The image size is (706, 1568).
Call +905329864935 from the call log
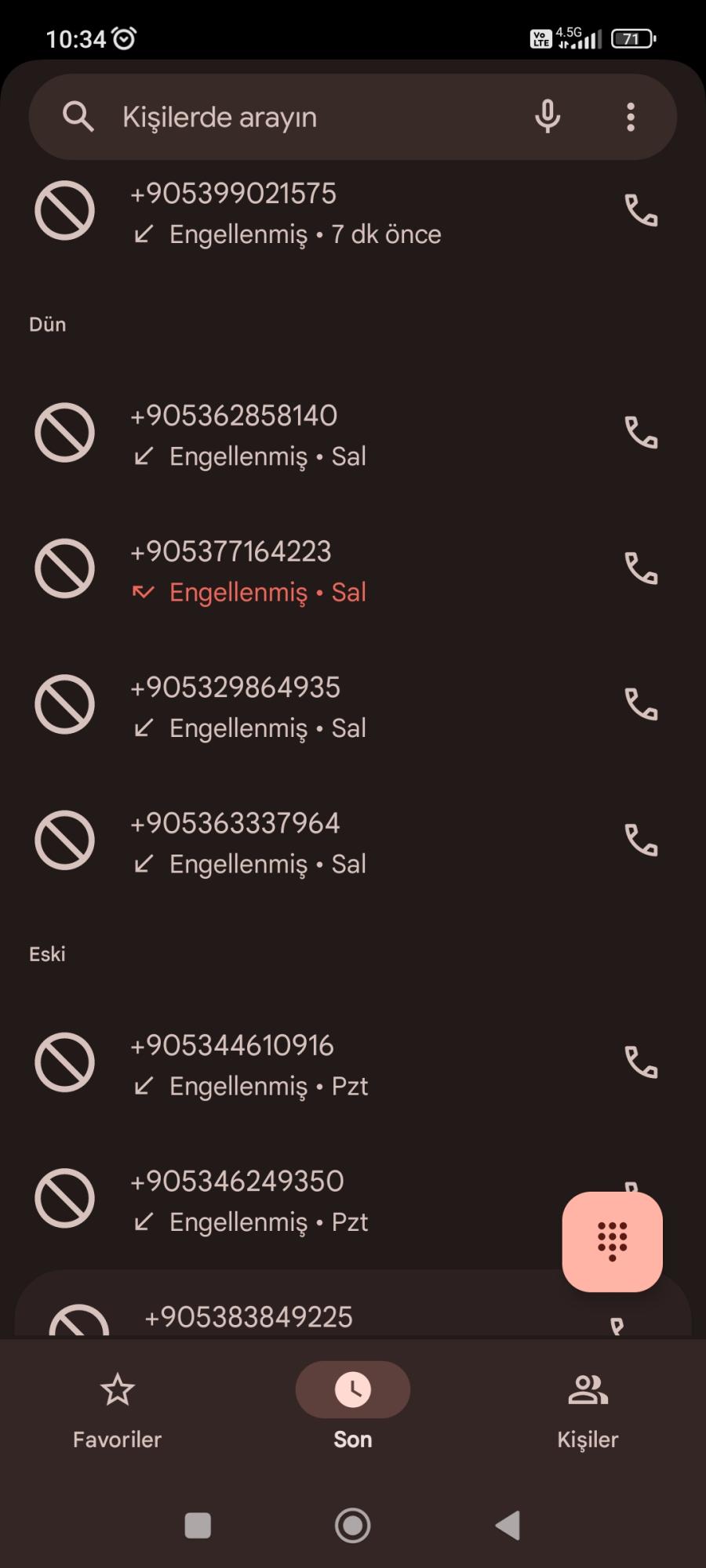(642, 704)
